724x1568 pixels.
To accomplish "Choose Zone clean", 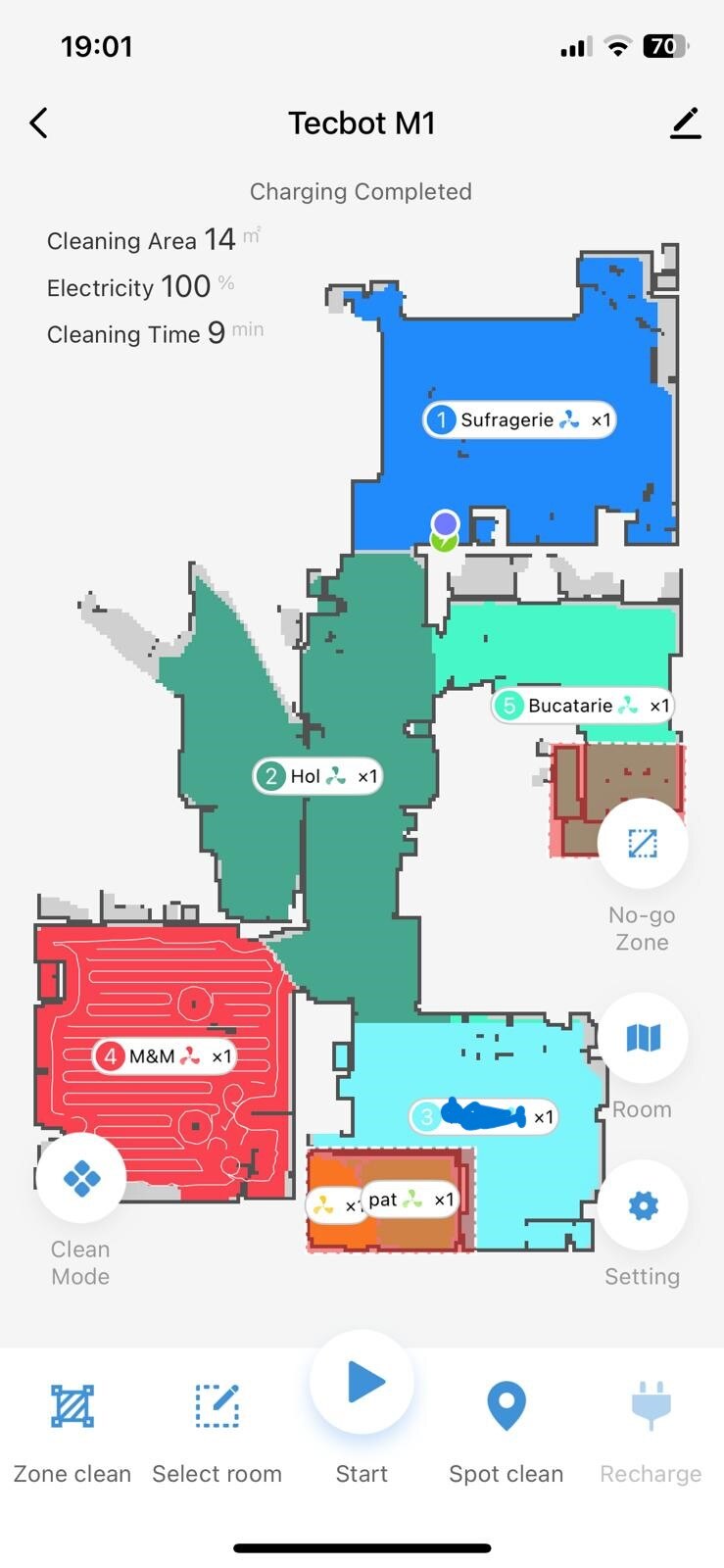I will click(72, 1432).
